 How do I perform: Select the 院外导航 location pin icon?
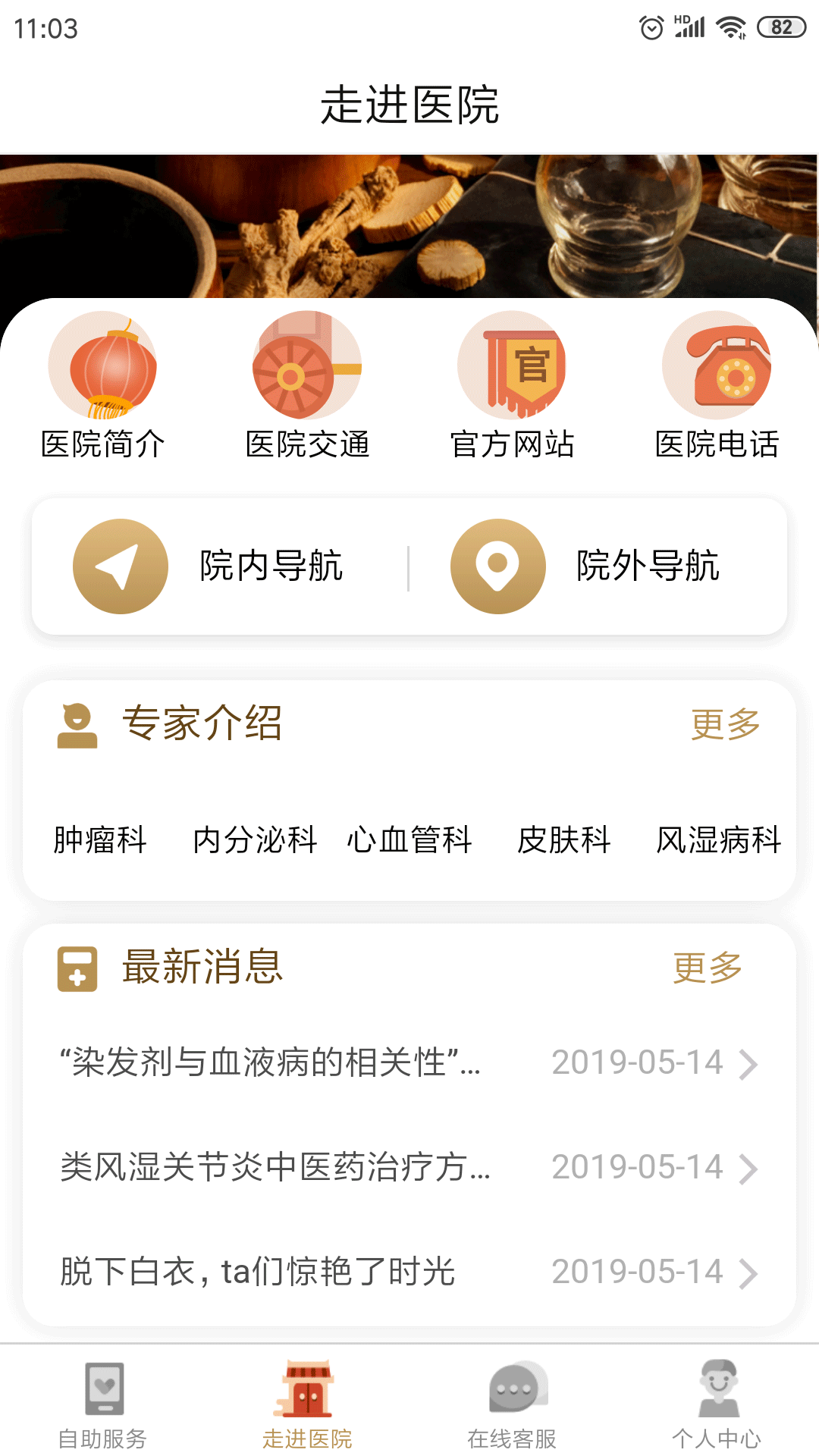coord(498,566)
